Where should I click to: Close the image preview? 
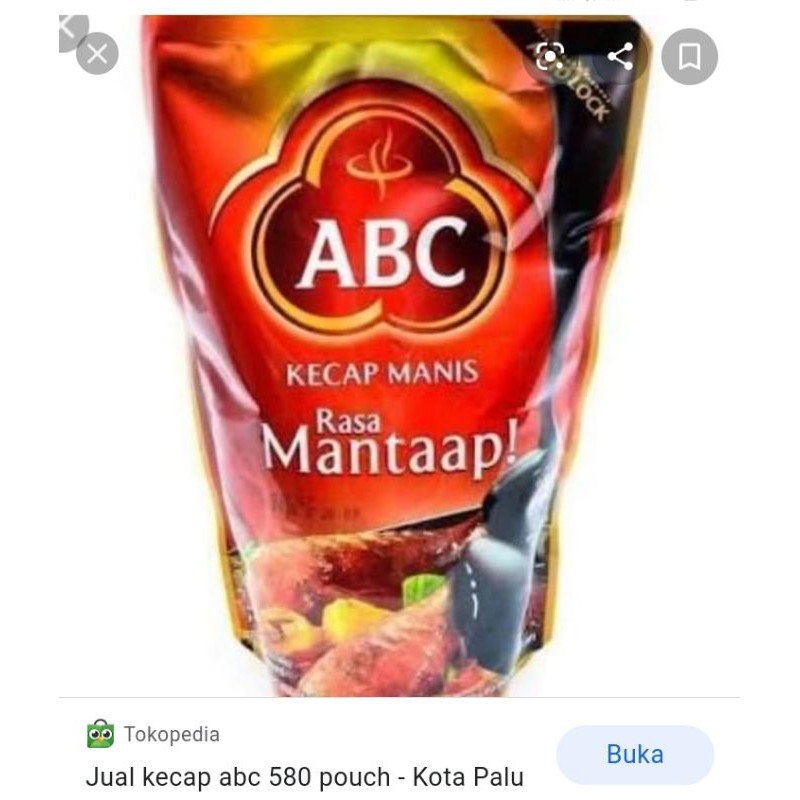[x=97, y=53]
